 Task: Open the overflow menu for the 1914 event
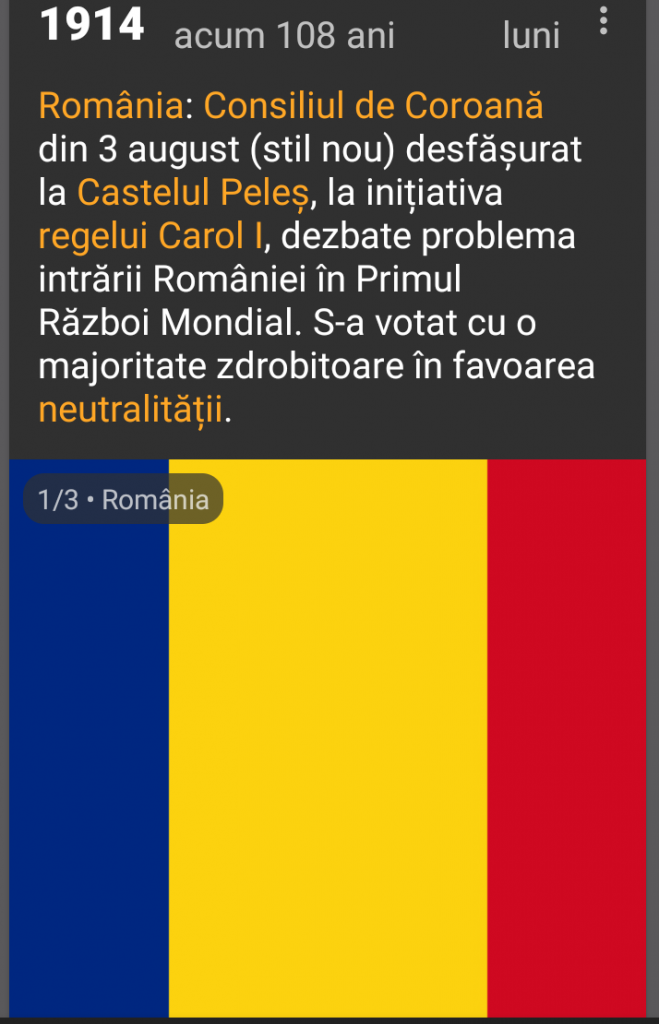pos(604,21)
